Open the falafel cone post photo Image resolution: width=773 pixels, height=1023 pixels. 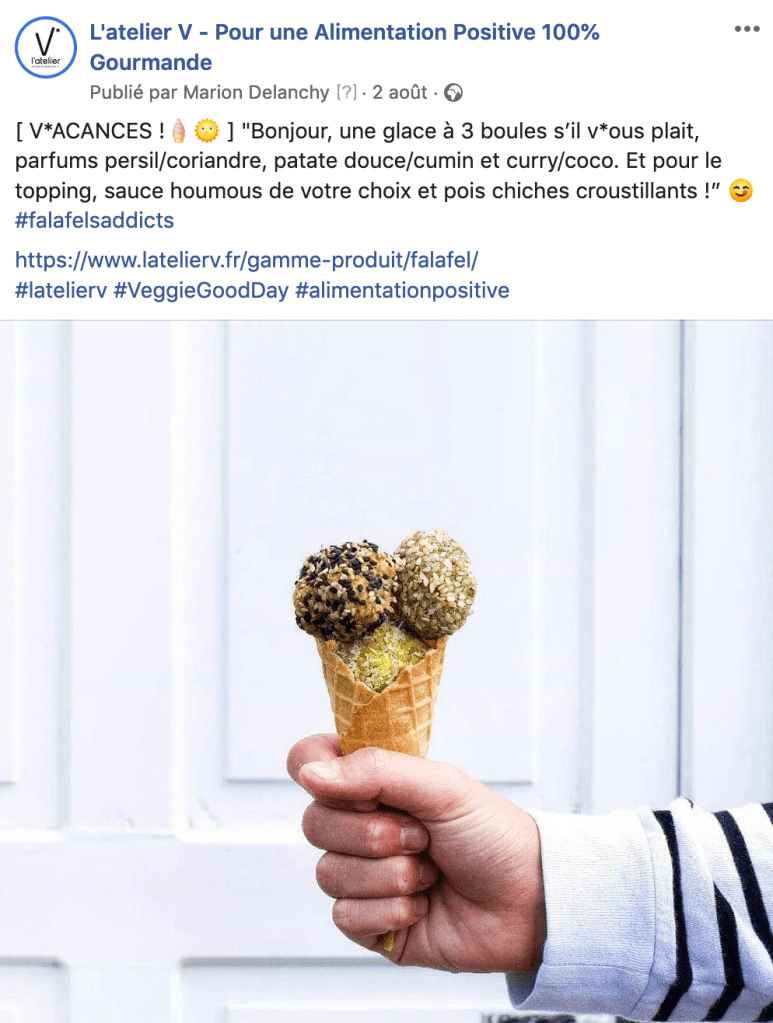point(386,670)
